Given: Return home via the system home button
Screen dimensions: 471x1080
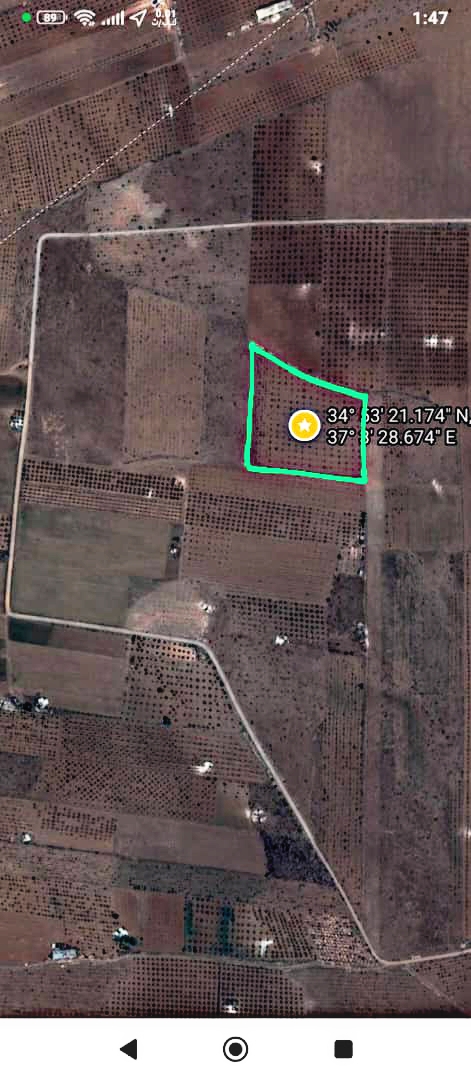Looking at the screenshot, I should pos(236,1049).
